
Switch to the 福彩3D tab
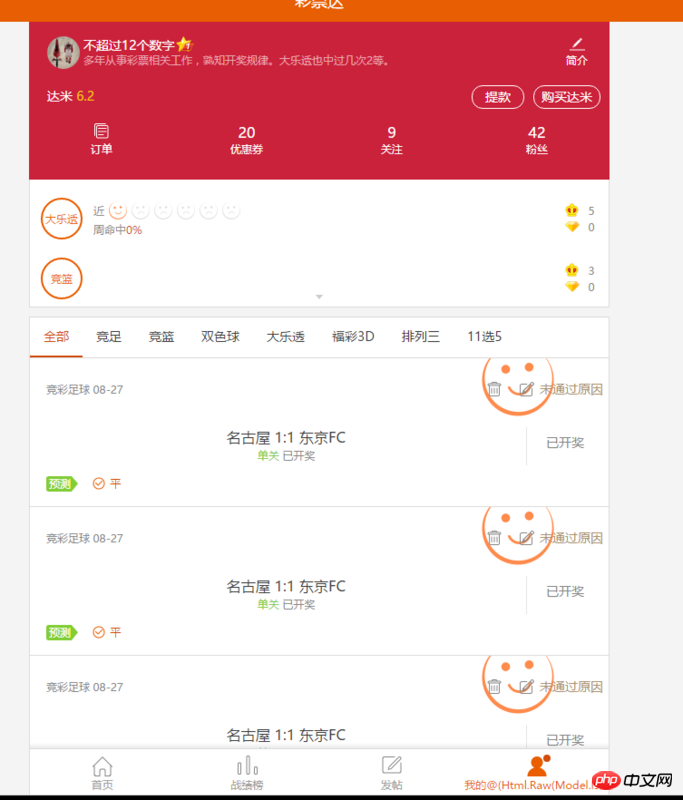click(x=353, y=337)
